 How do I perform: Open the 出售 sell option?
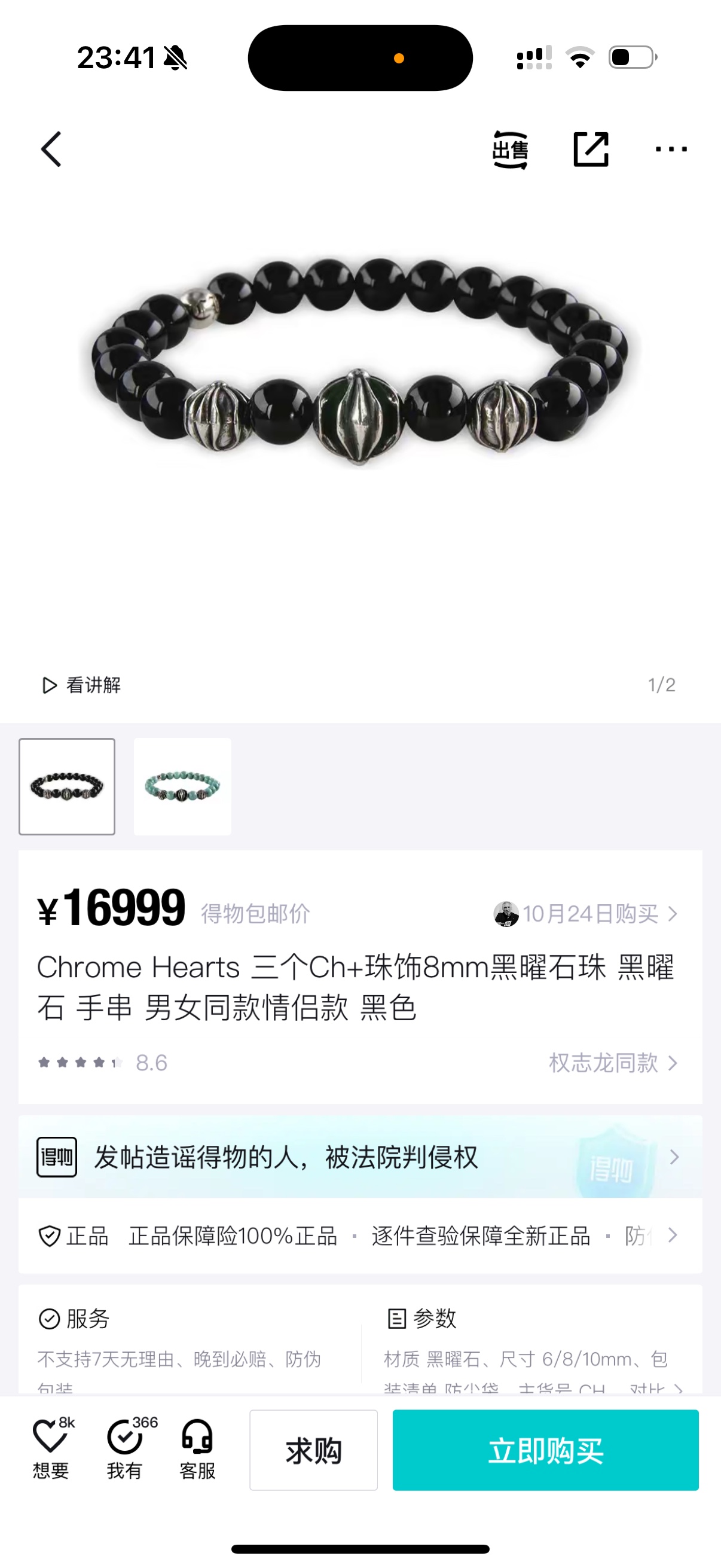click(510, 150)
